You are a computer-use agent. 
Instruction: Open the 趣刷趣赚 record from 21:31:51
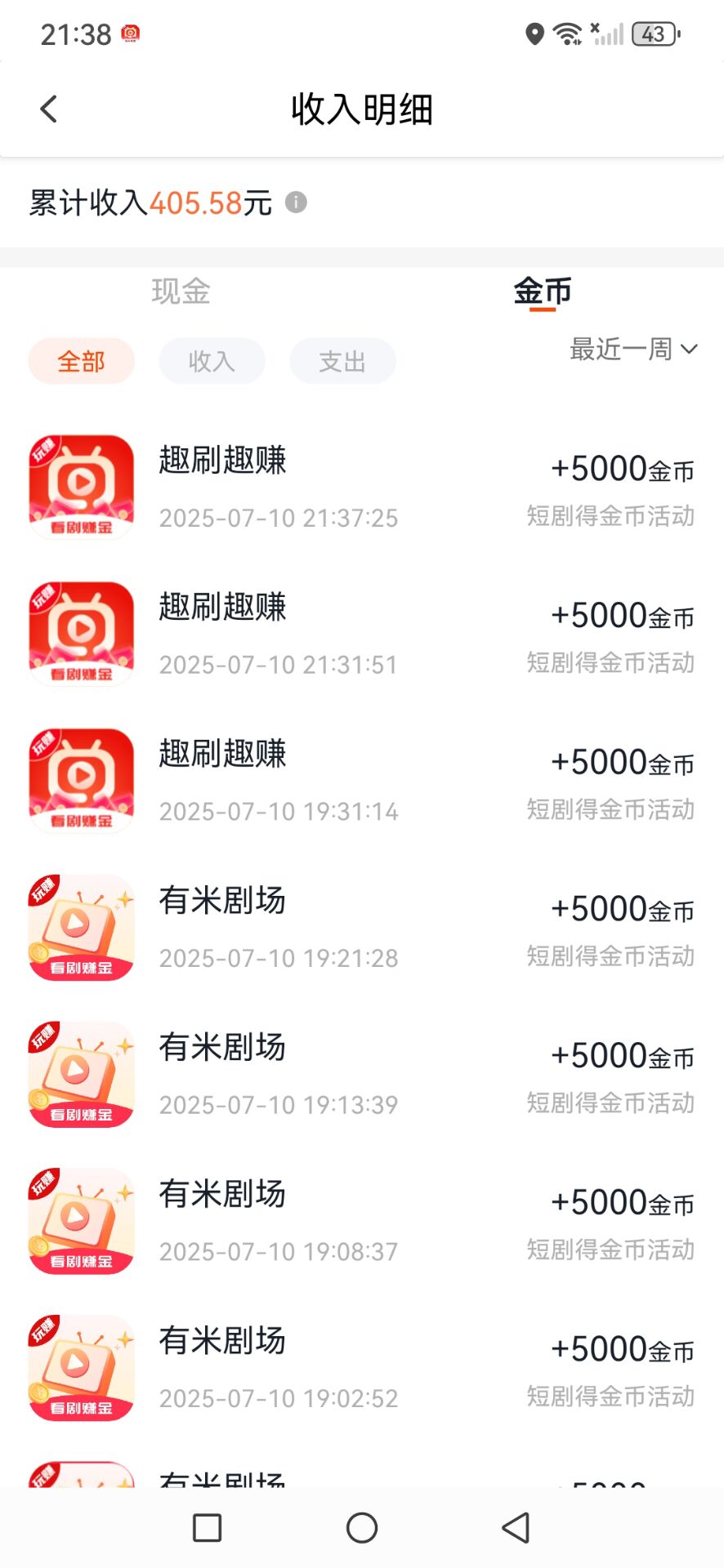tap(361, 635)
